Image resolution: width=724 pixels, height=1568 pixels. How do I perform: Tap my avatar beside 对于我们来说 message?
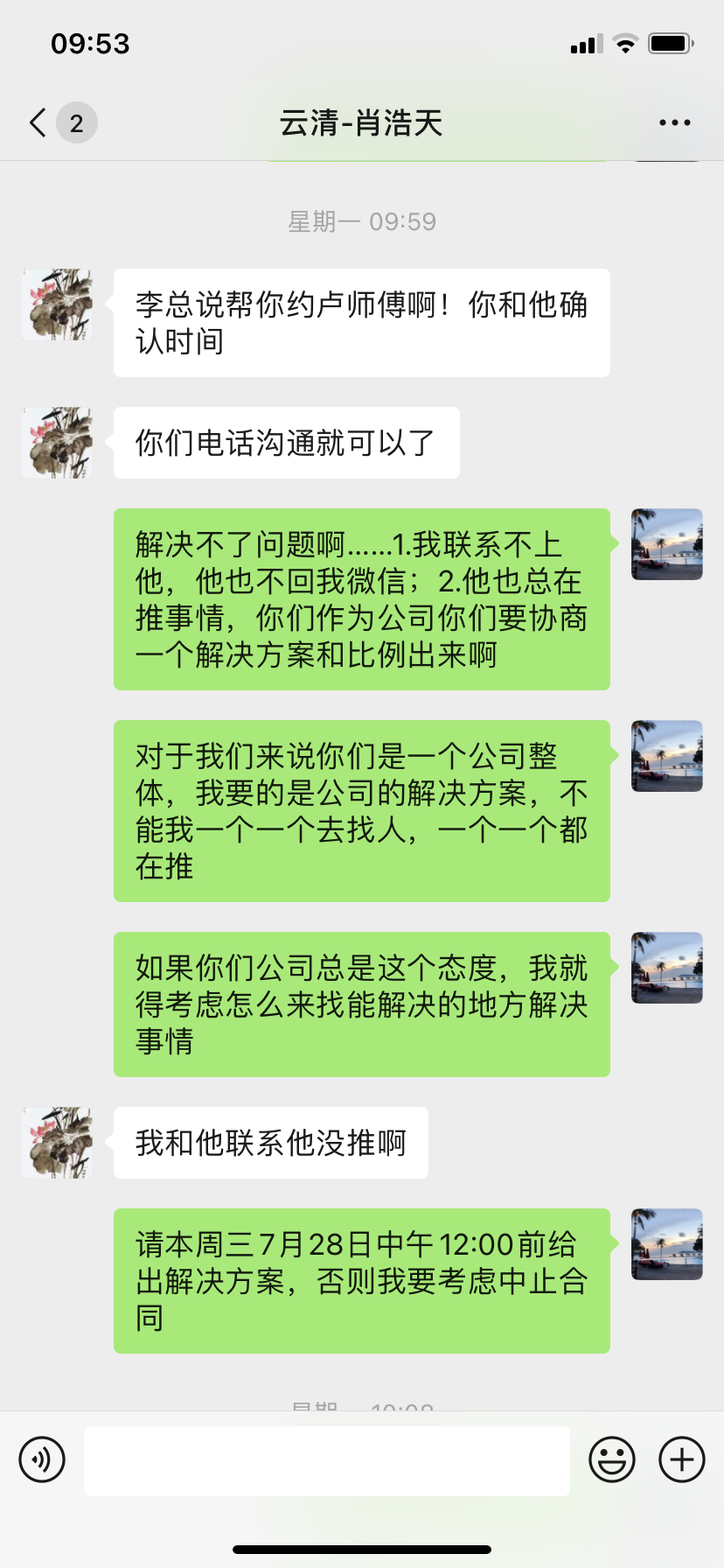click(666, 756)
